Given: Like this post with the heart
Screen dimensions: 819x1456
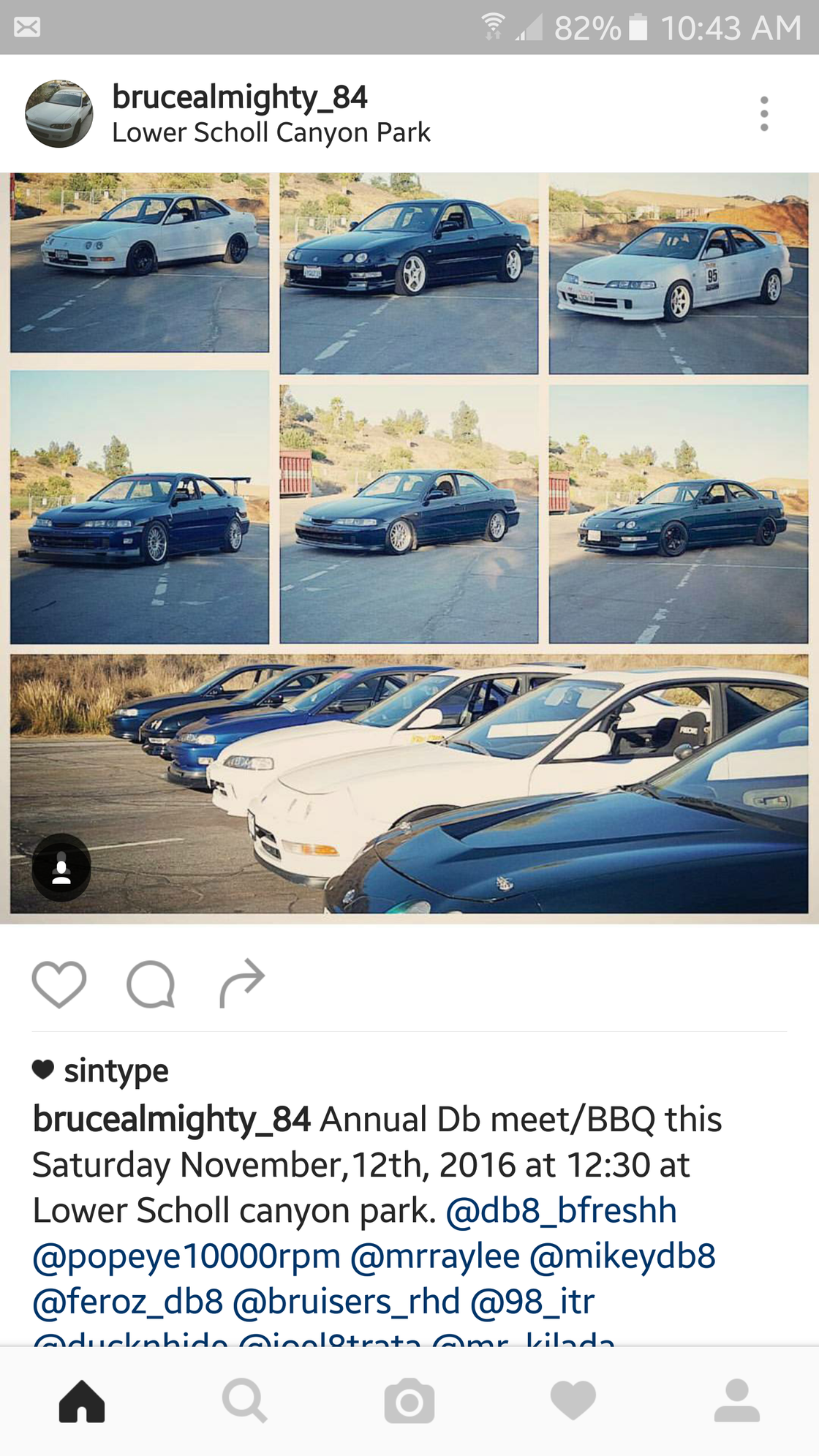Looking at the screenshot, I should click(59, 984).
